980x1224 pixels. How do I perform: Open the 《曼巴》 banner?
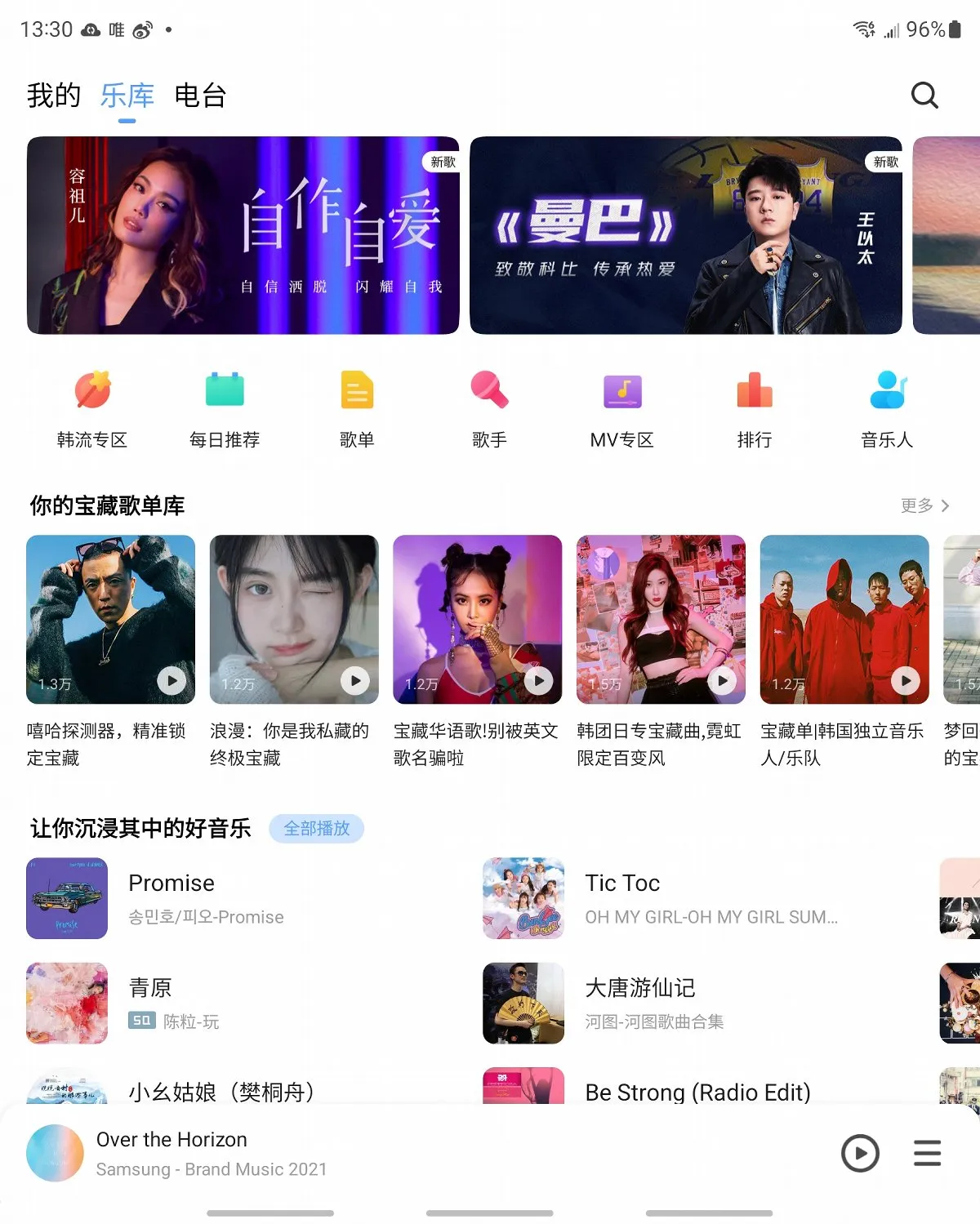point(685,235)
